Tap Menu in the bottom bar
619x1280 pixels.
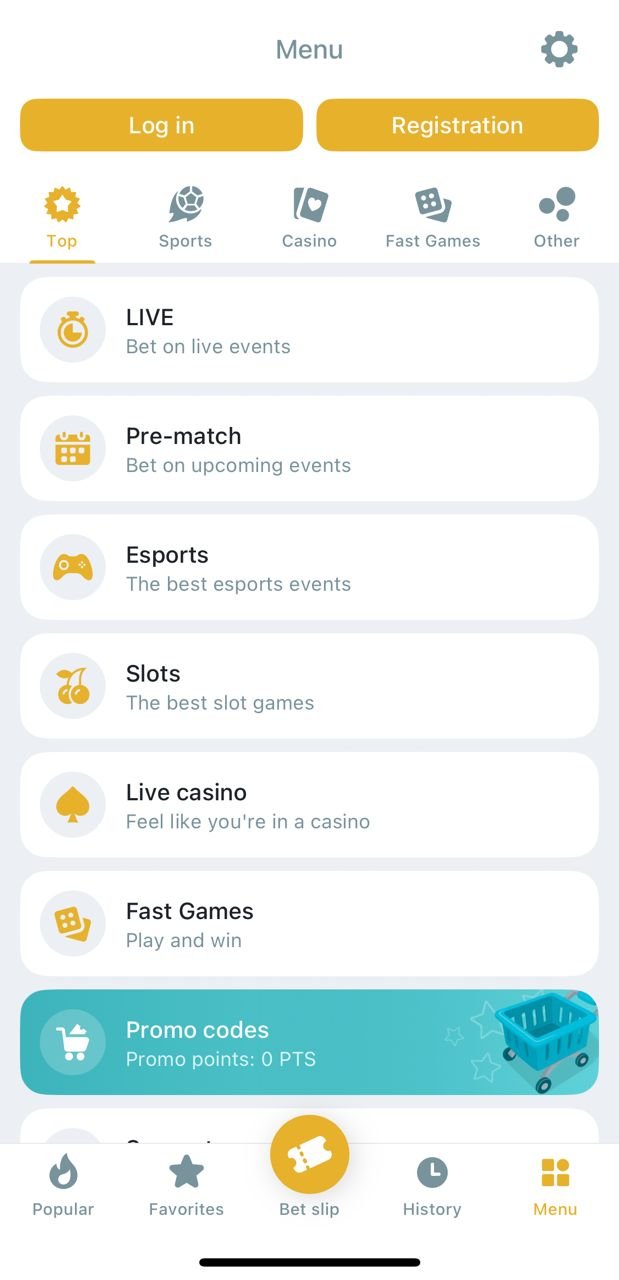tap(555, 1187)
